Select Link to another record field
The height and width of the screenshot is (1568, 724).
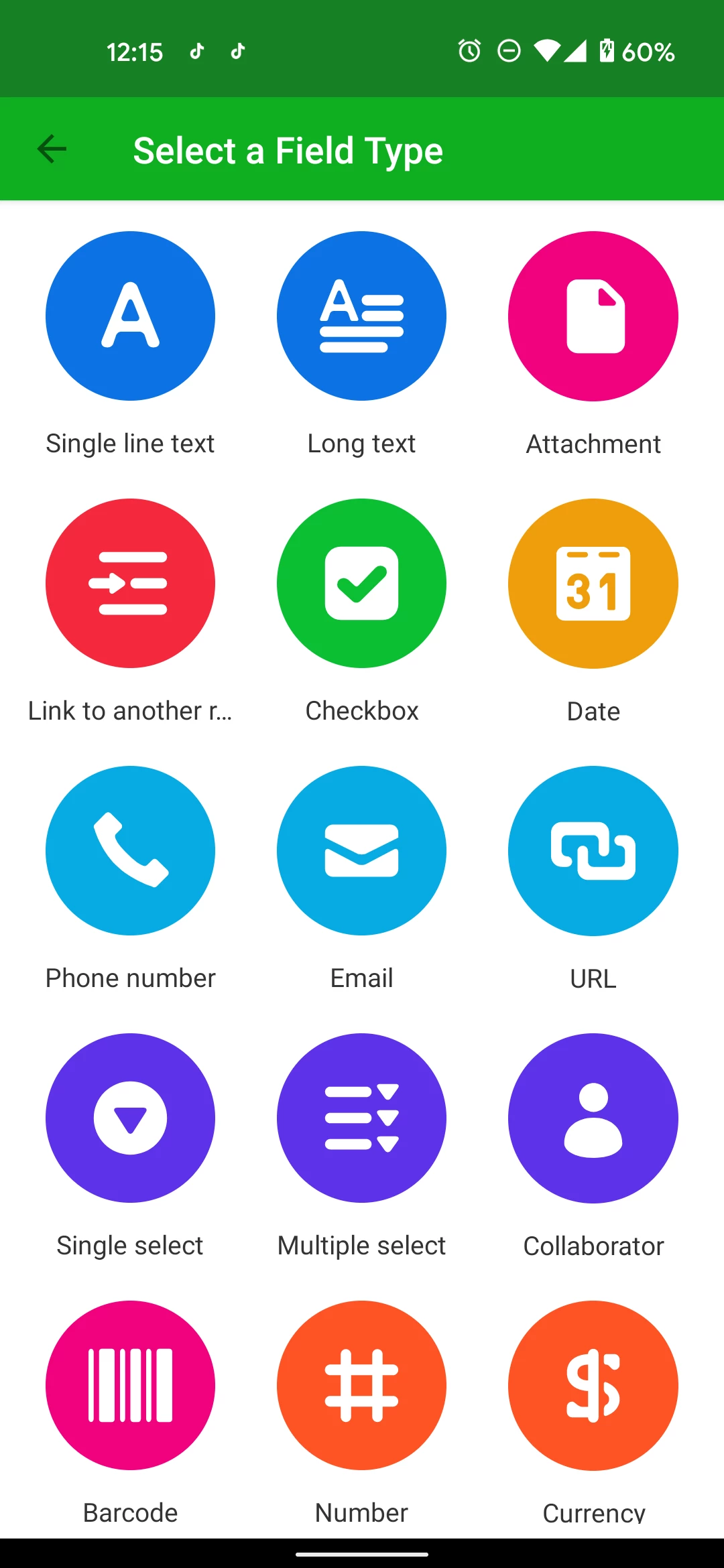130,583
